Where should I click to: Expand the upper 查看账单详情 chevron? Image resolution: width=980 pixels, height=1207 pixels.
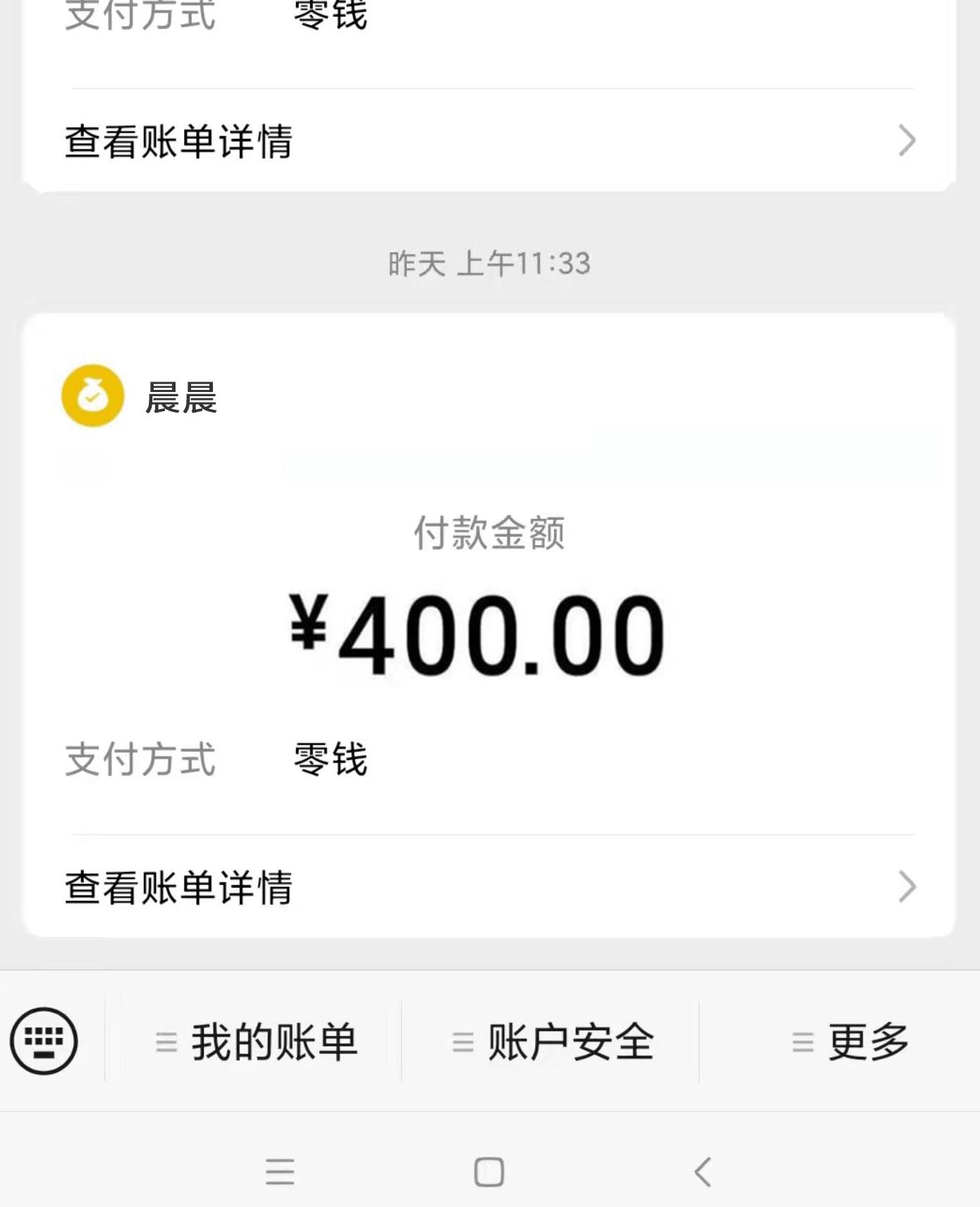[906, 141]
